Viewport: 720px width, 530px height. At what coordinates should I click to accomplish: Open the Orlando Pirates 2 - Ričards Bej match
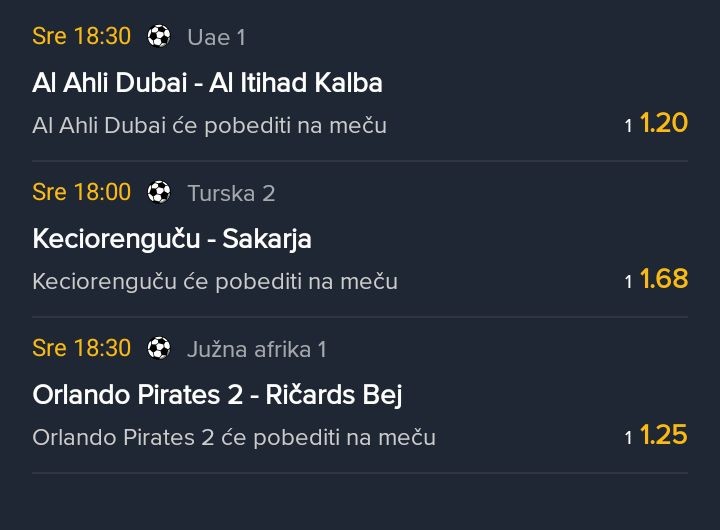(217, 394)
